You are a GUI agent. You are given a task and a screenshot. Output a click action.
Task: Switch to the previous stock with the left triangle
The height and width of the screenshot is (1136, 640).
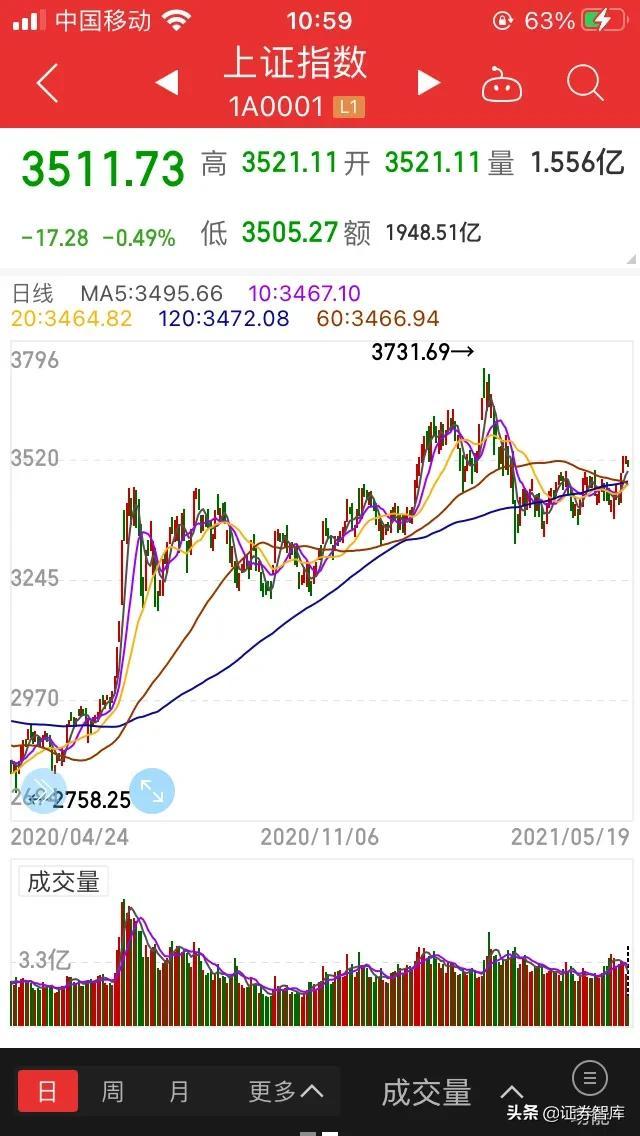click(167, 83)
